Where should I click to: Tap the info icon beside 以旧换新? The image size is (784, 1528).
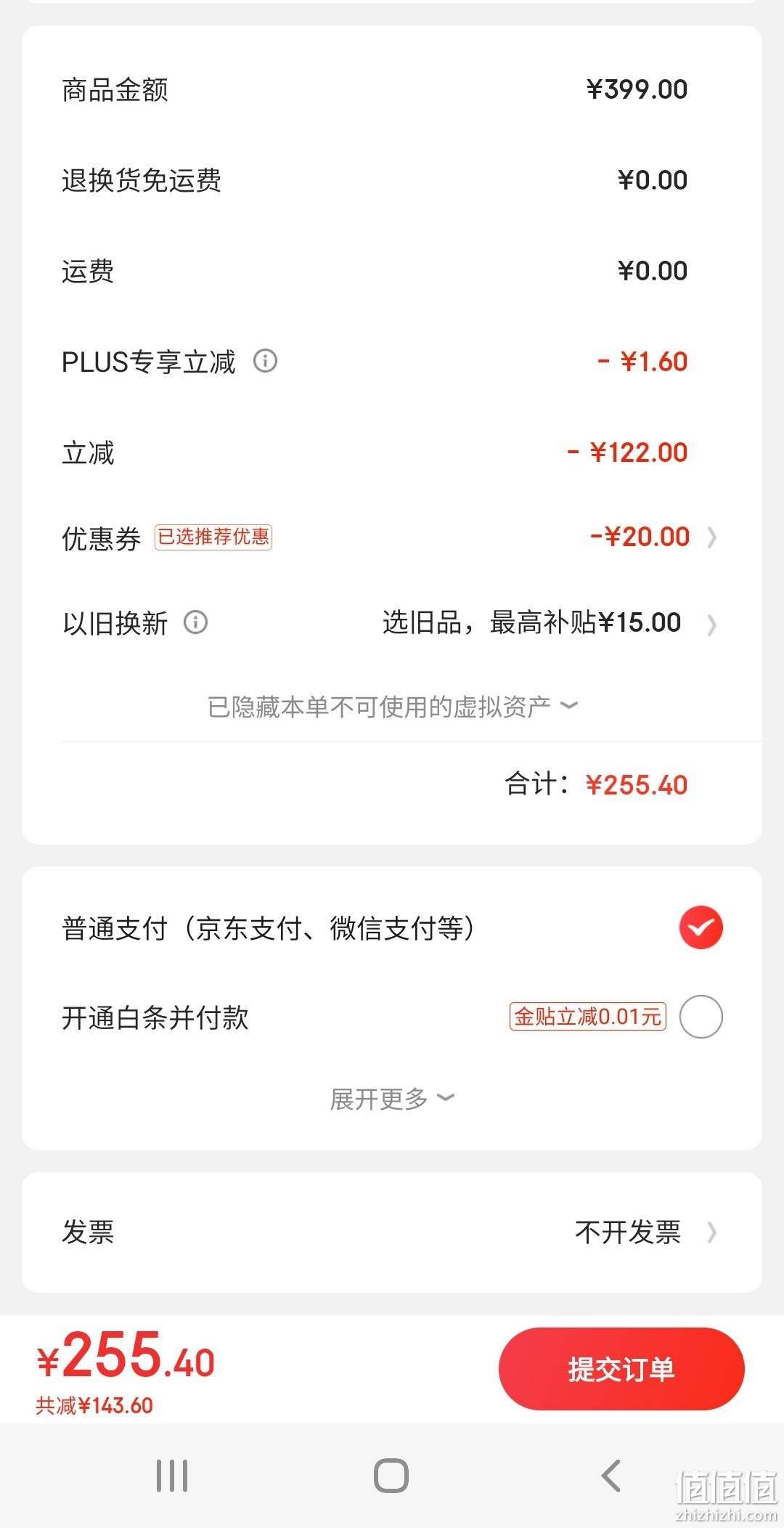coord(195,622)
